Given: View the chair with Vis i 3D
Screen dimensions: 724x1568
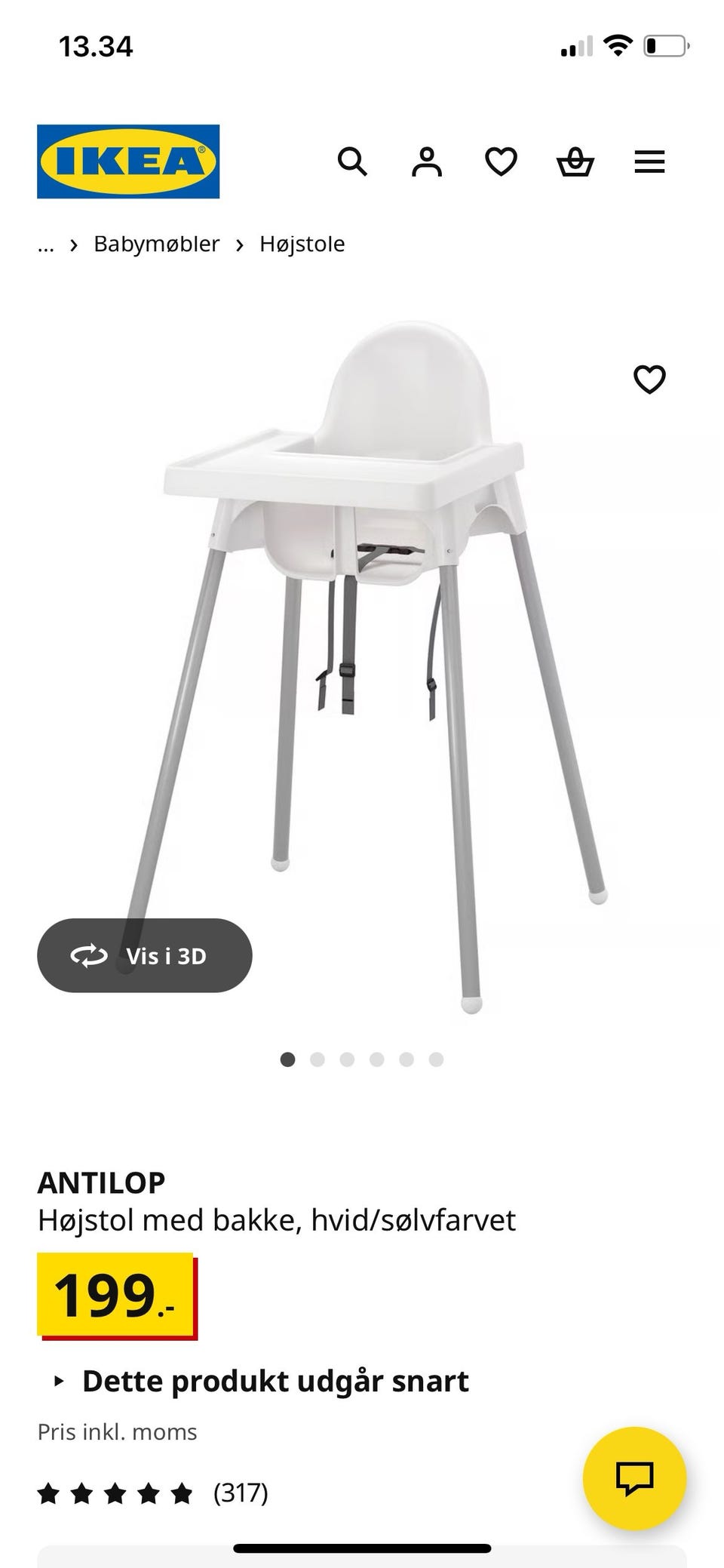Looking at the screenshot, I should click(144, 955).
